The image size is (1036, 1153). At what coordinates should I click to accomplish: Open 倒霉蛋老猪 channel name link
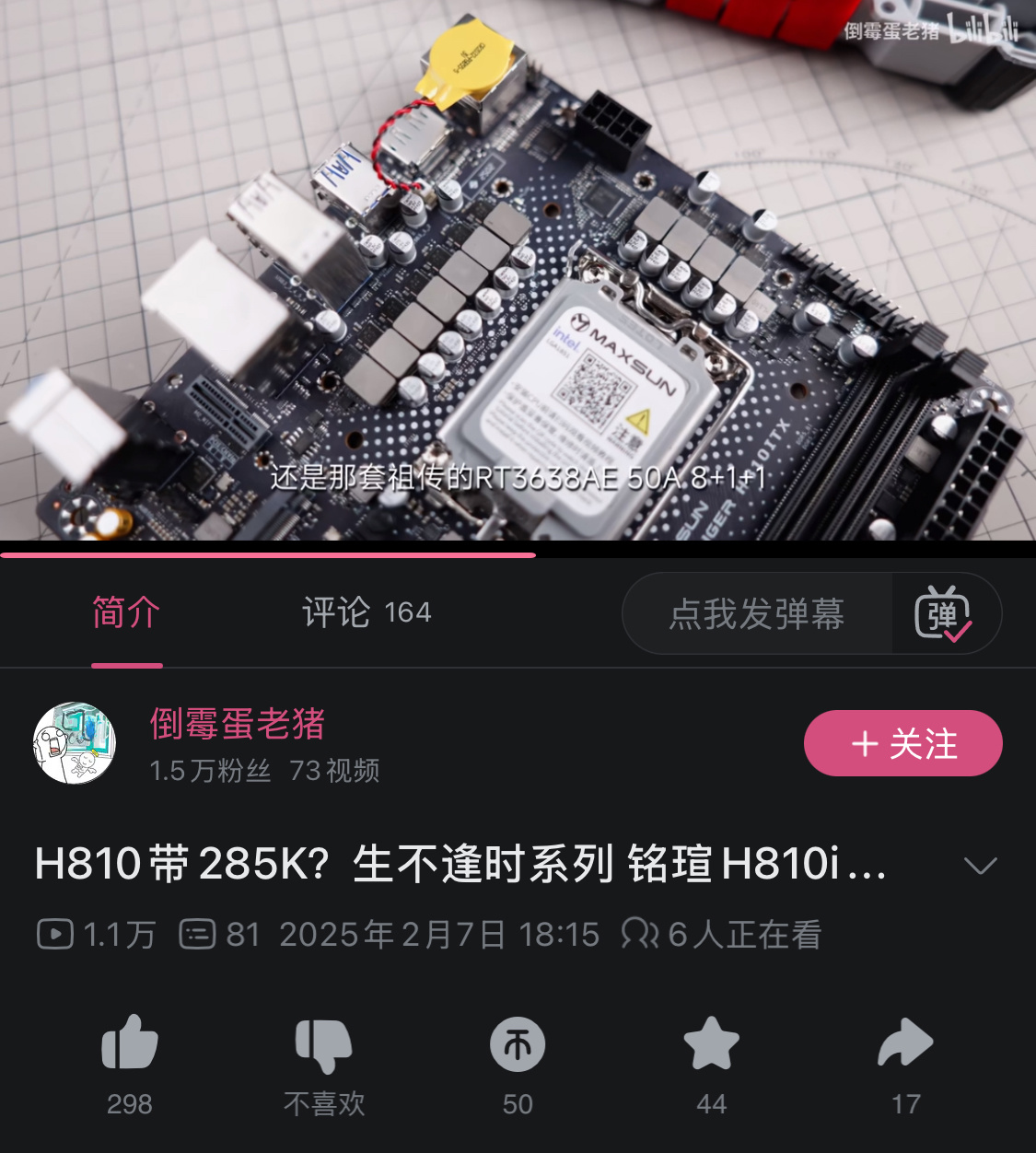[238, 724]
